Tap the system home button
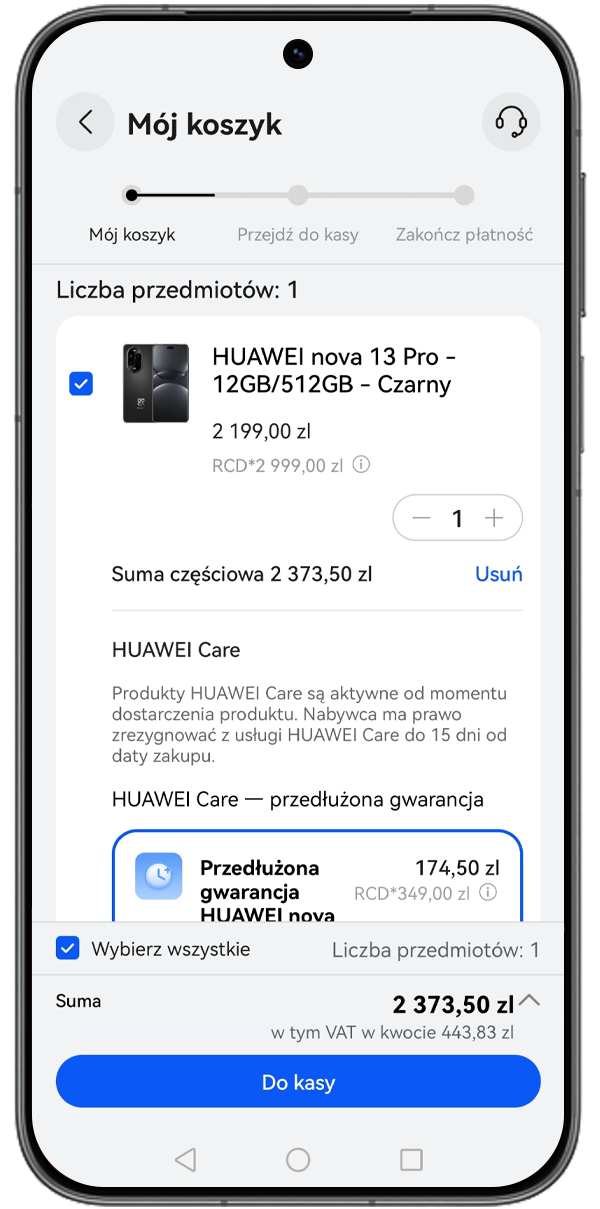600x1209 pixels. pos(298,1160)
